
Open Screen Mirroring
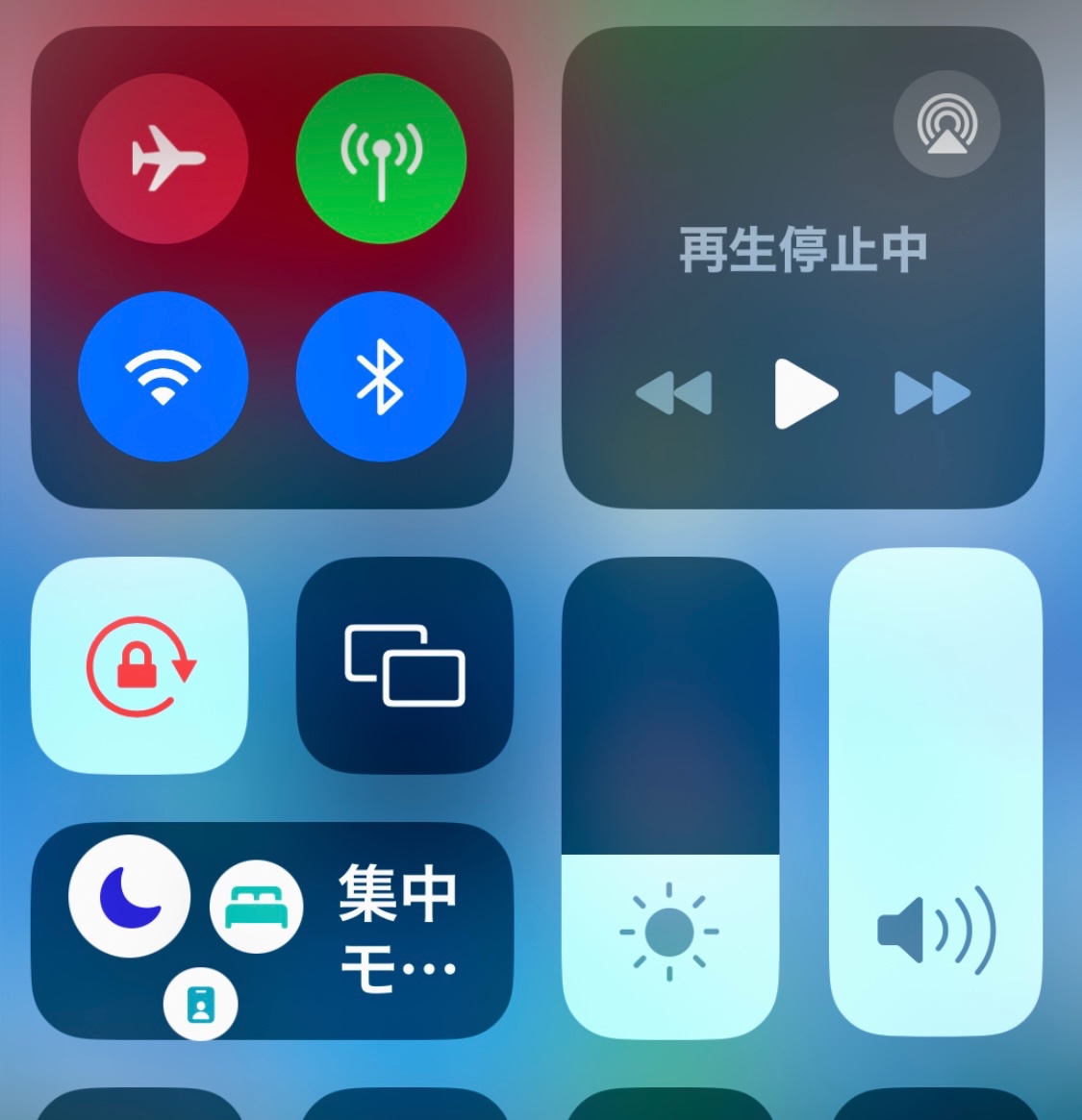pyautogui.click(x=405, y=665)
